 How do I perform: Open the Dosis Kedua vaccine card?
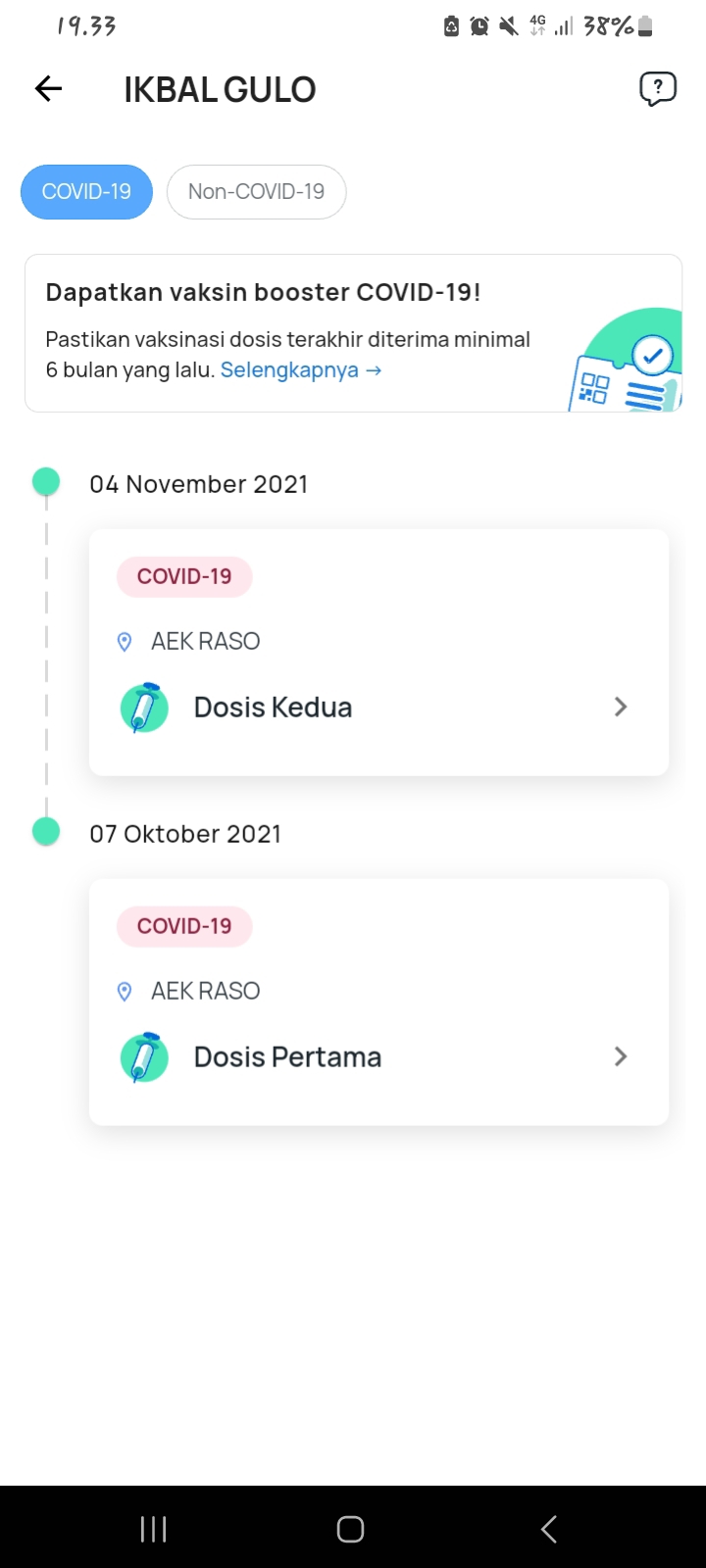point(378,653)
